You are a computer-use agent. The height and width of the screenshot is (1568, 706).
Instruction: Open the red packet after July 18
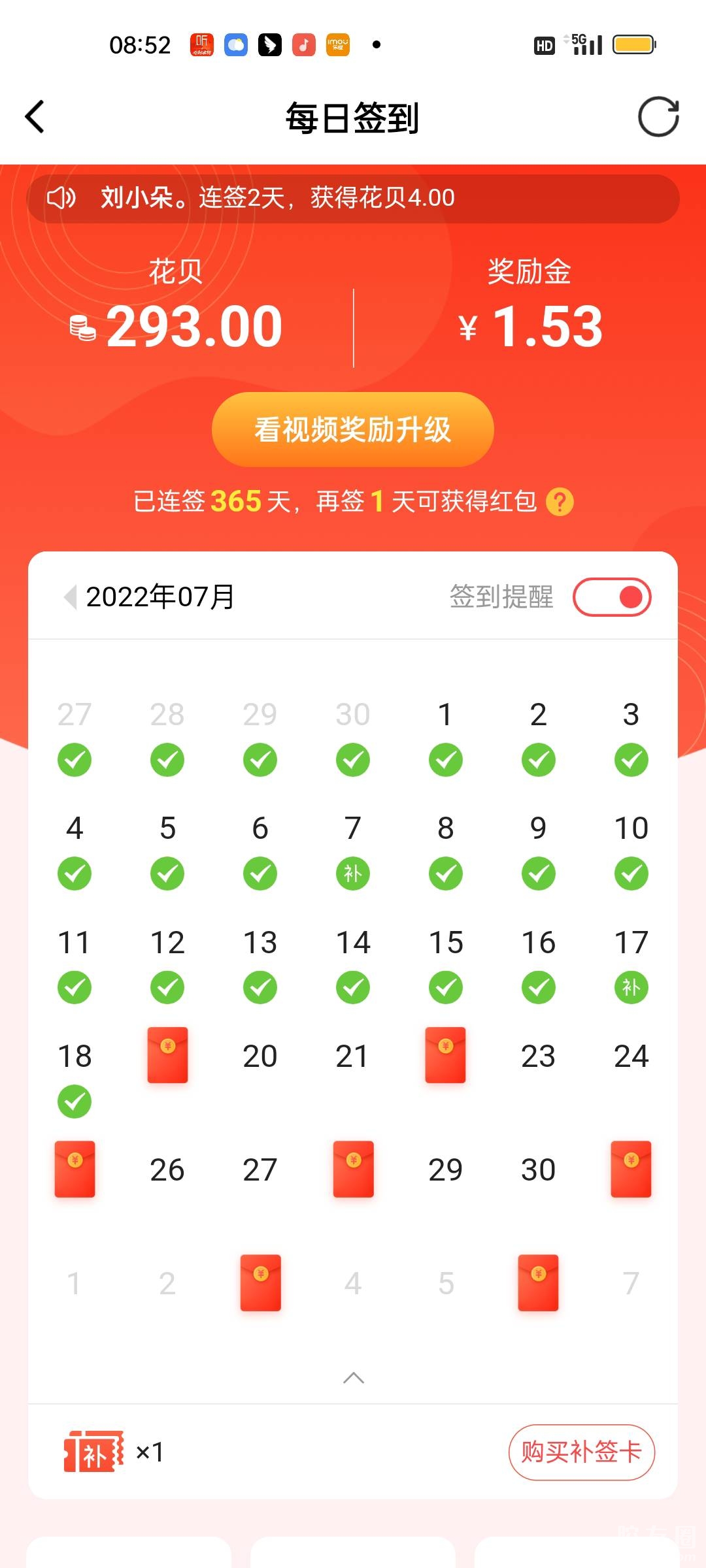point(167,1055)
